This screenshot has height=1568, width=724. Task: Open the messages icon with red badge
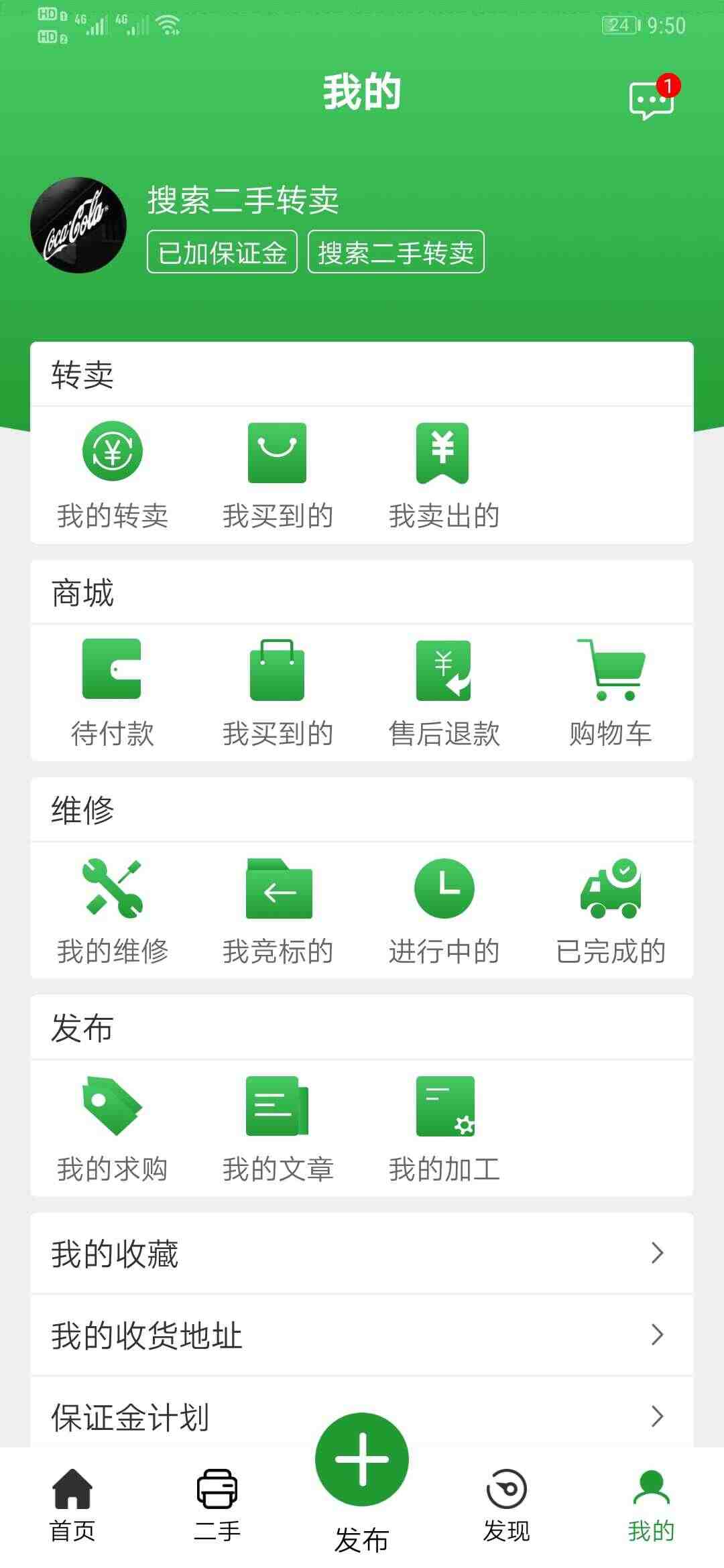652,99
